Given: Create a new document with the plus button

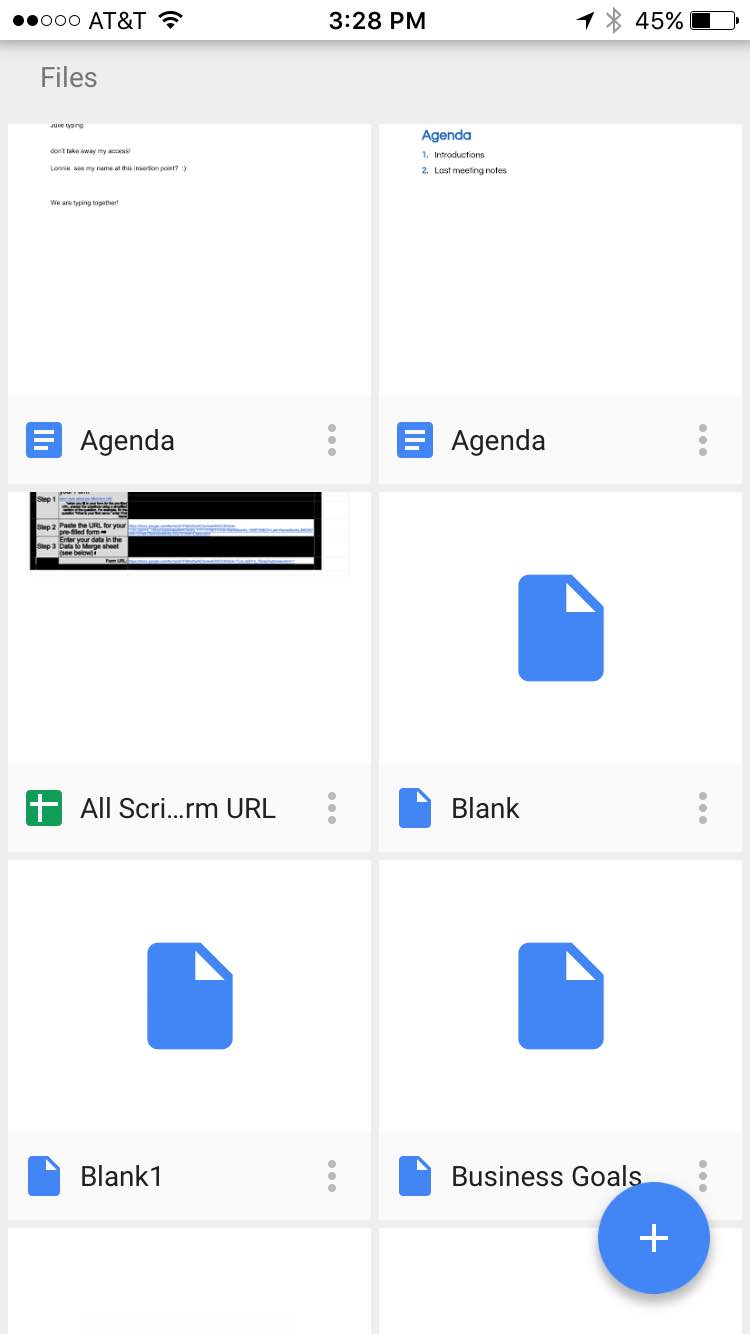Looking at the screenshot, I should [653, 1238].
